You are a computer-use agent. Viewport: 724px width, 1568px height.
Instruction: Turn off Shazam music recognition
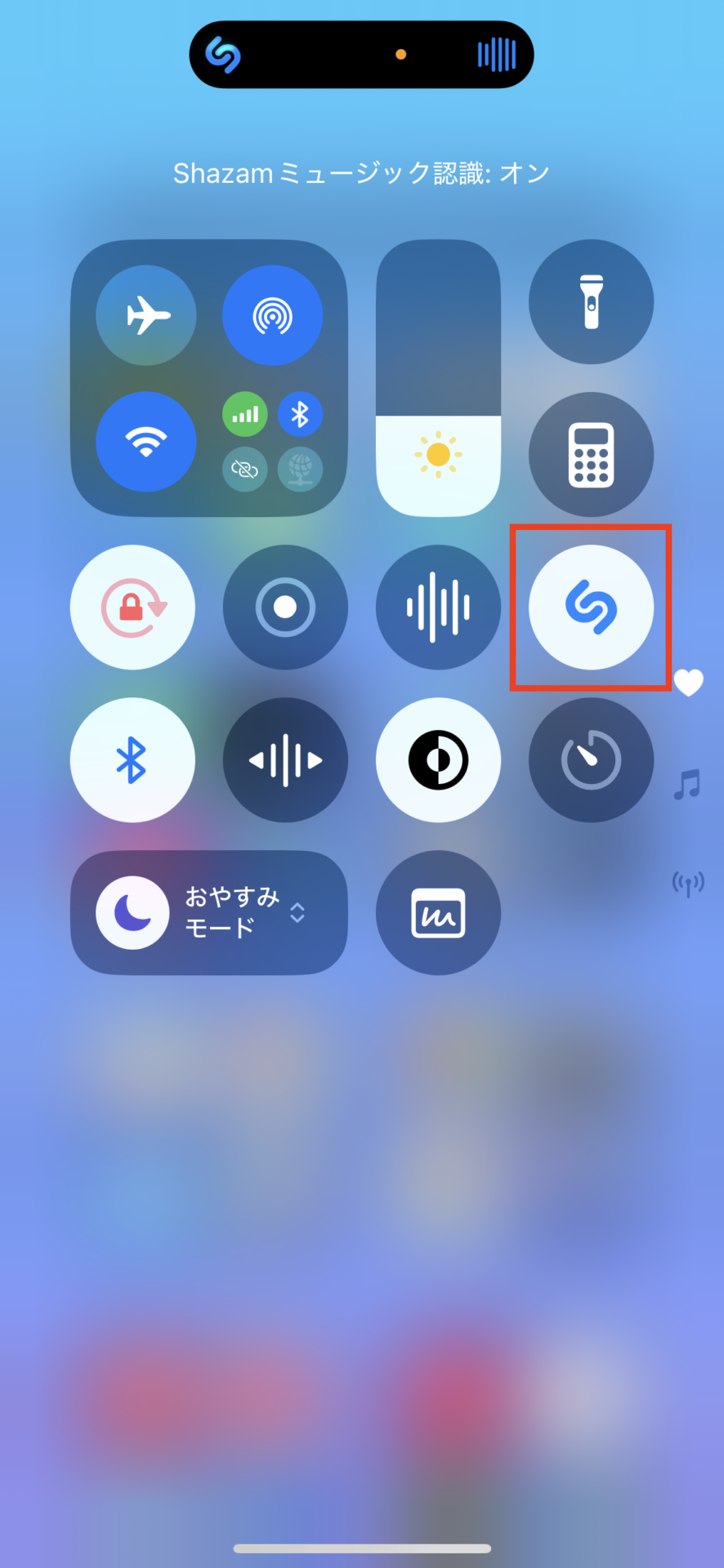click(x=591, y=608)
